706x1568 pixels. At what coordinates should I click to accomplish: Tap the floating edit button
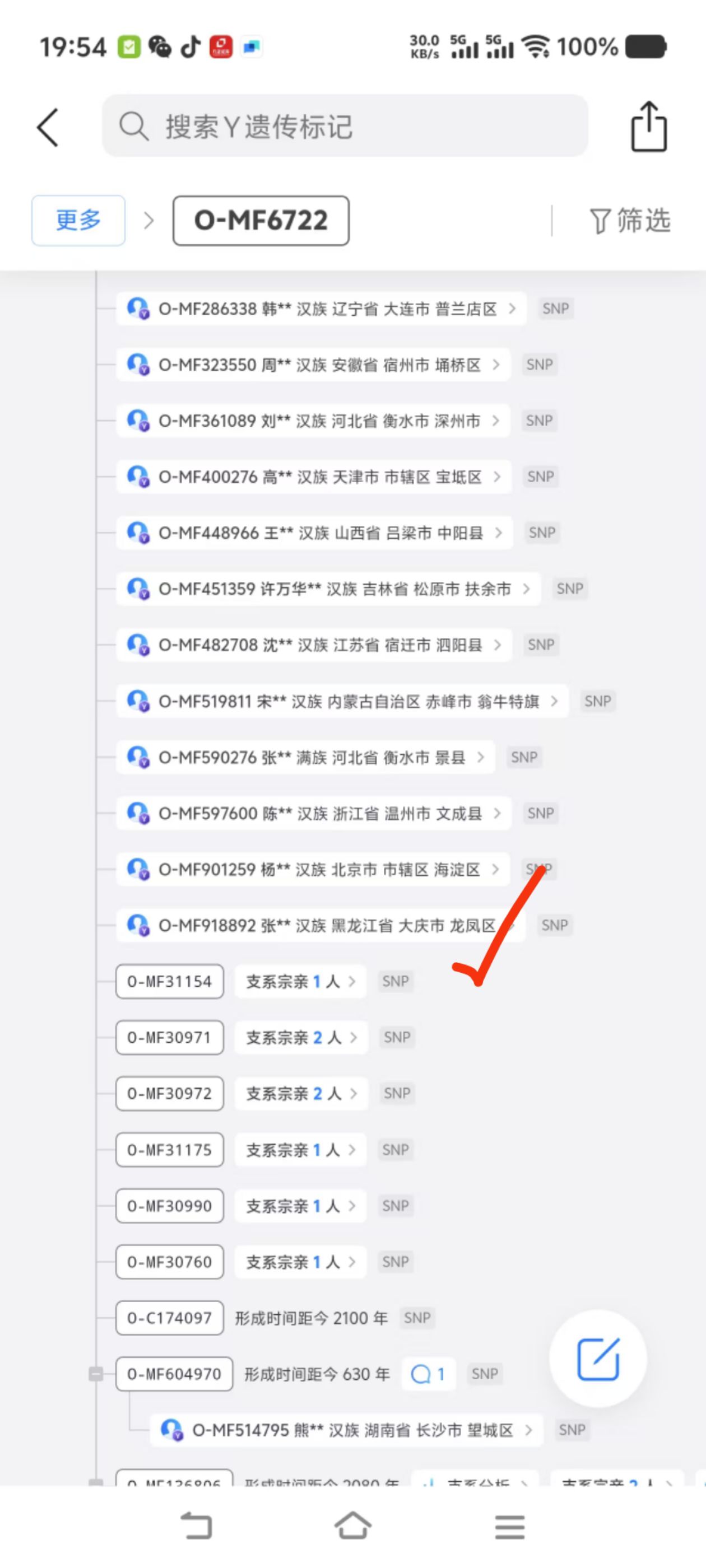point(597,1359)
